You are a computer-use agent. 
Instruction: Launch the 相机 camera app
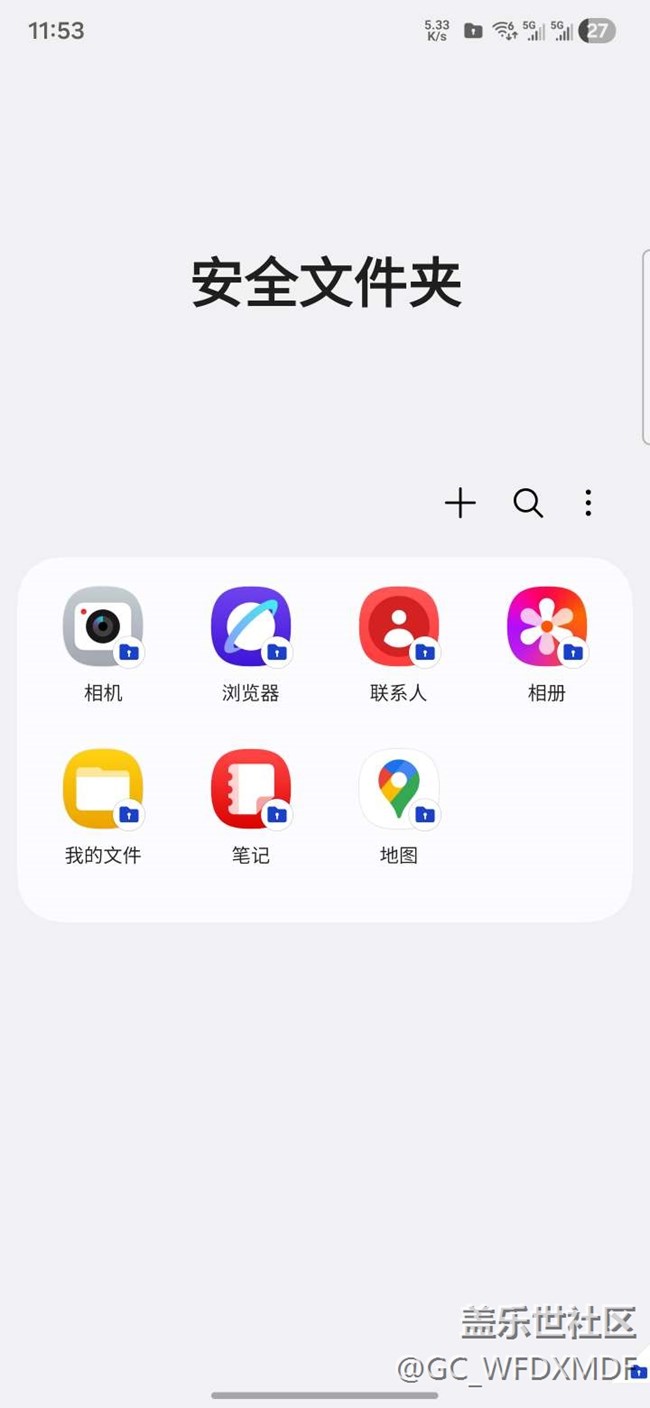pos(103,627)
